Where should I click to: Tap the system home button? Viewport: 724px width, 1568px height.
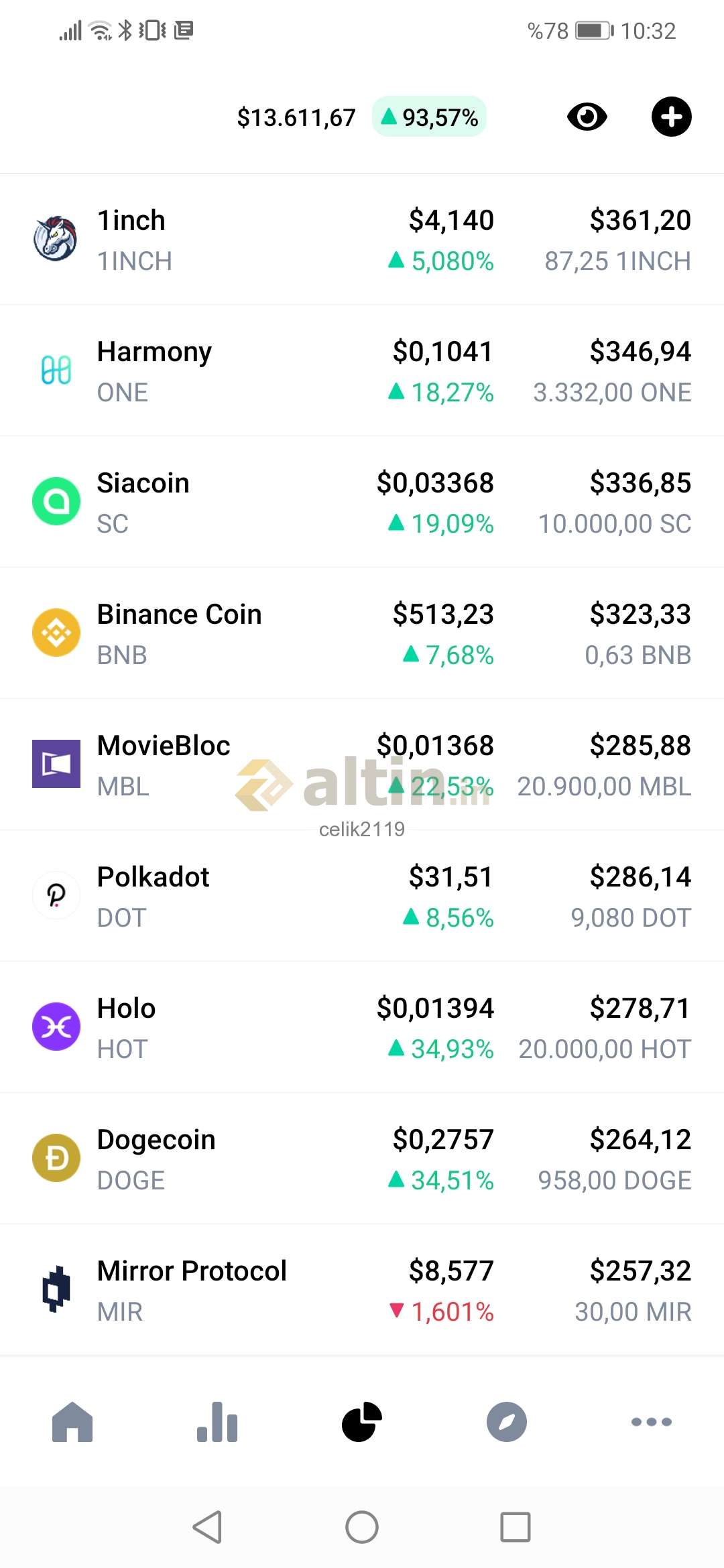click(362, 1527)
